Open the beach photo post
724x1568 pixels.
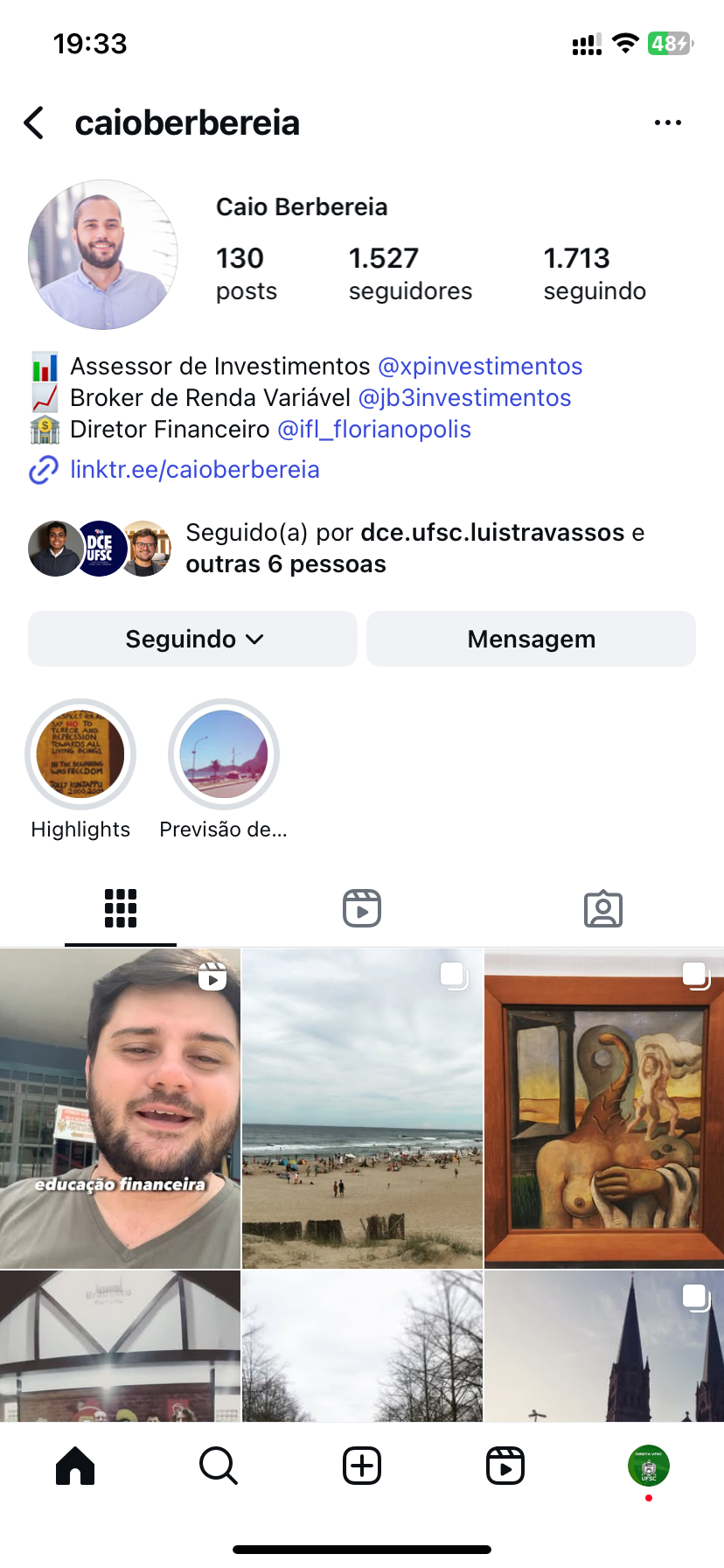coord(362,1109)
